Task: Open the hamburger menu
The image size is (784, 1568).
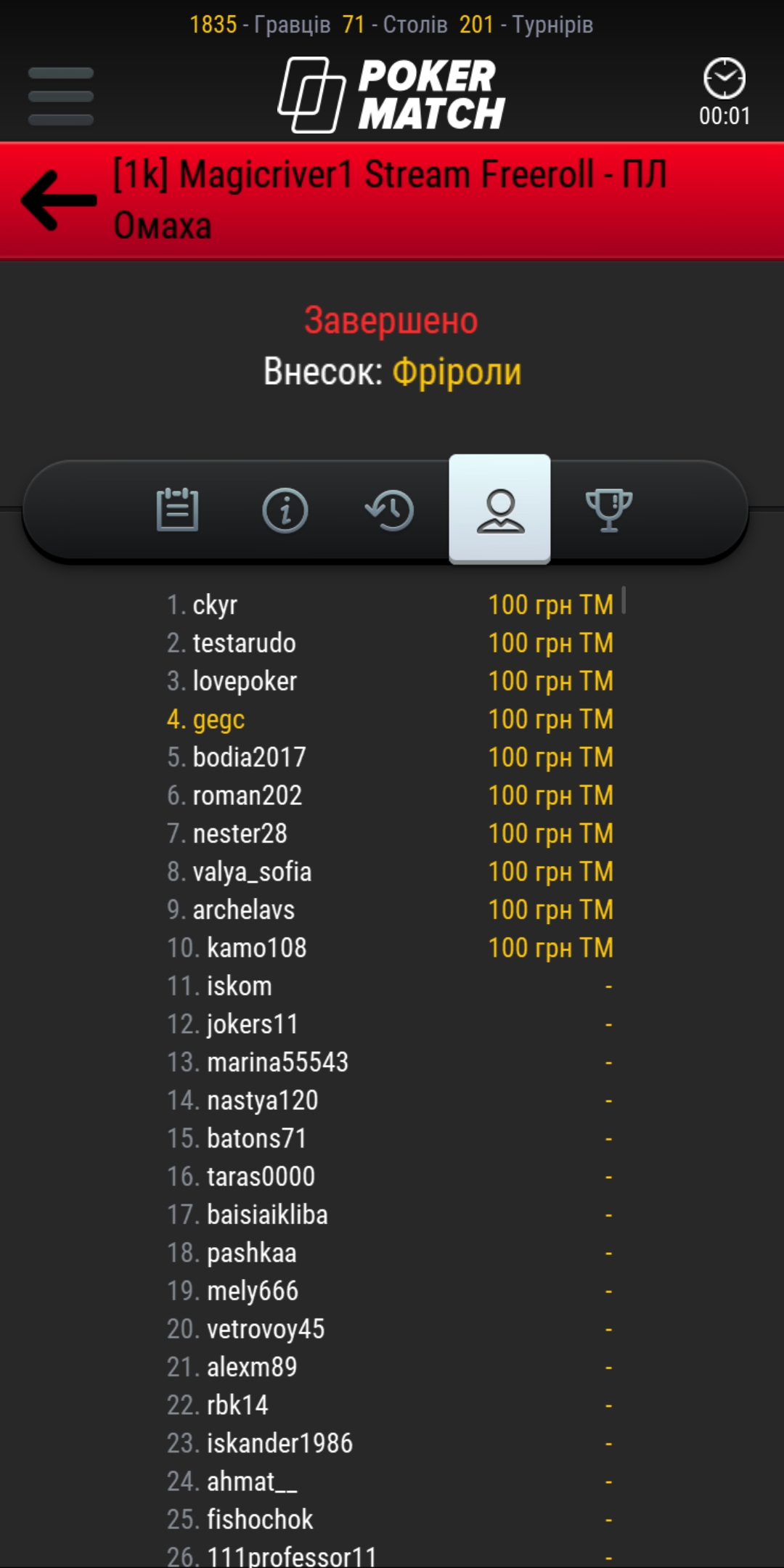Action: pyautogui.click(x=61, y=97)
